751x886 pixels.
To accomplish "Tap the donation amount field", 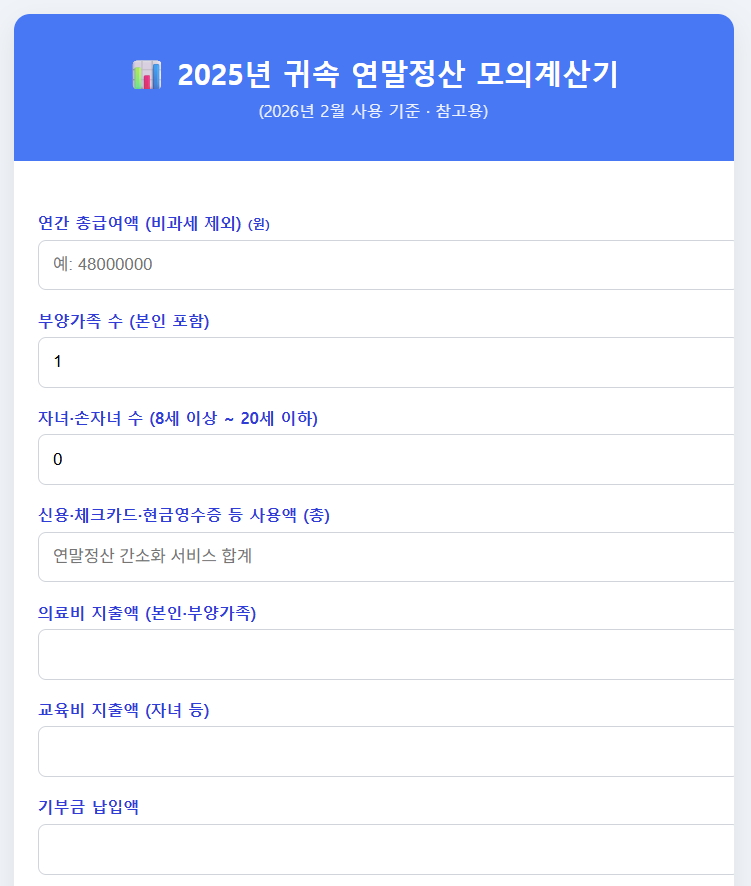I will [x=390, y=849].
